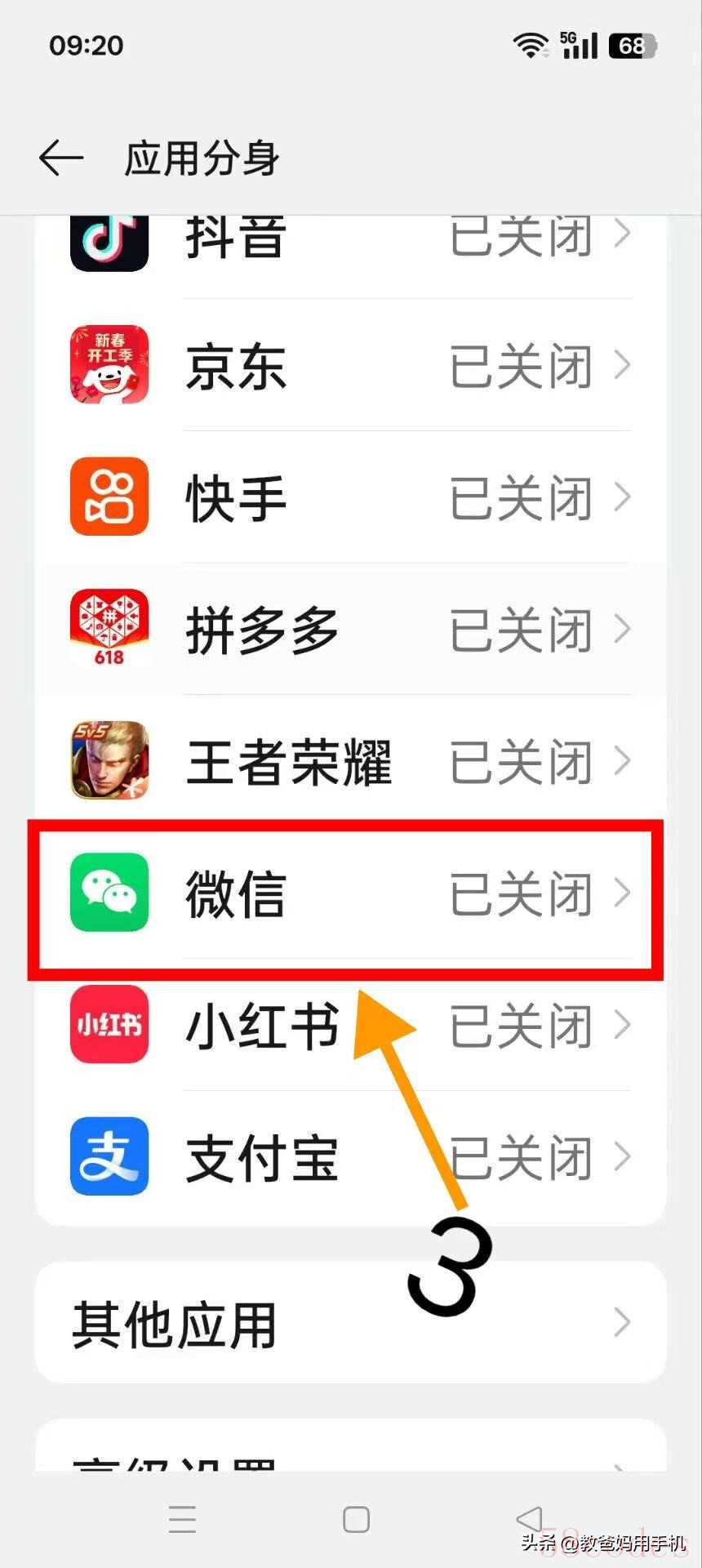The width and height of the screenshot is (702, 1568).
Task: Open 拼多多 clone settings
Action: click(x=351, y=629)
